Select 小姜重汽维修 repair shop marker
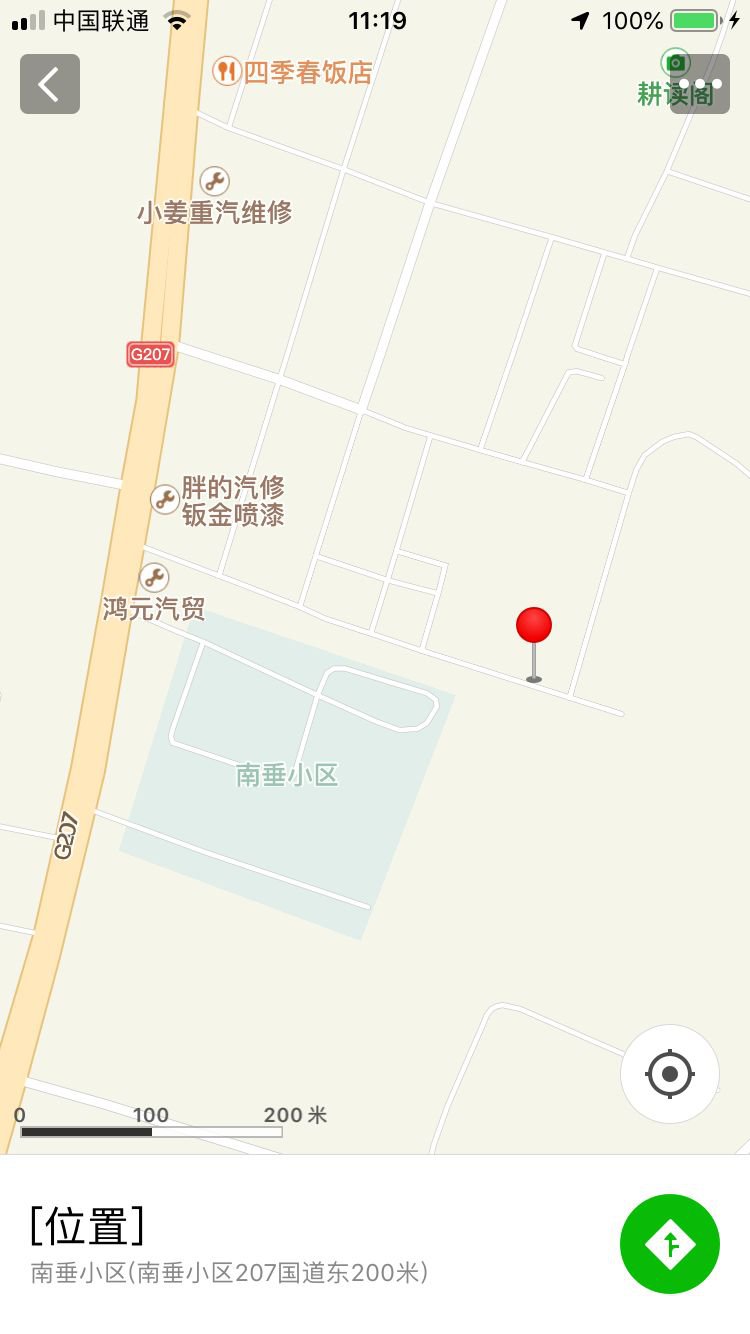The width and height of the screenshot is (750, 1334). (214, 182)
